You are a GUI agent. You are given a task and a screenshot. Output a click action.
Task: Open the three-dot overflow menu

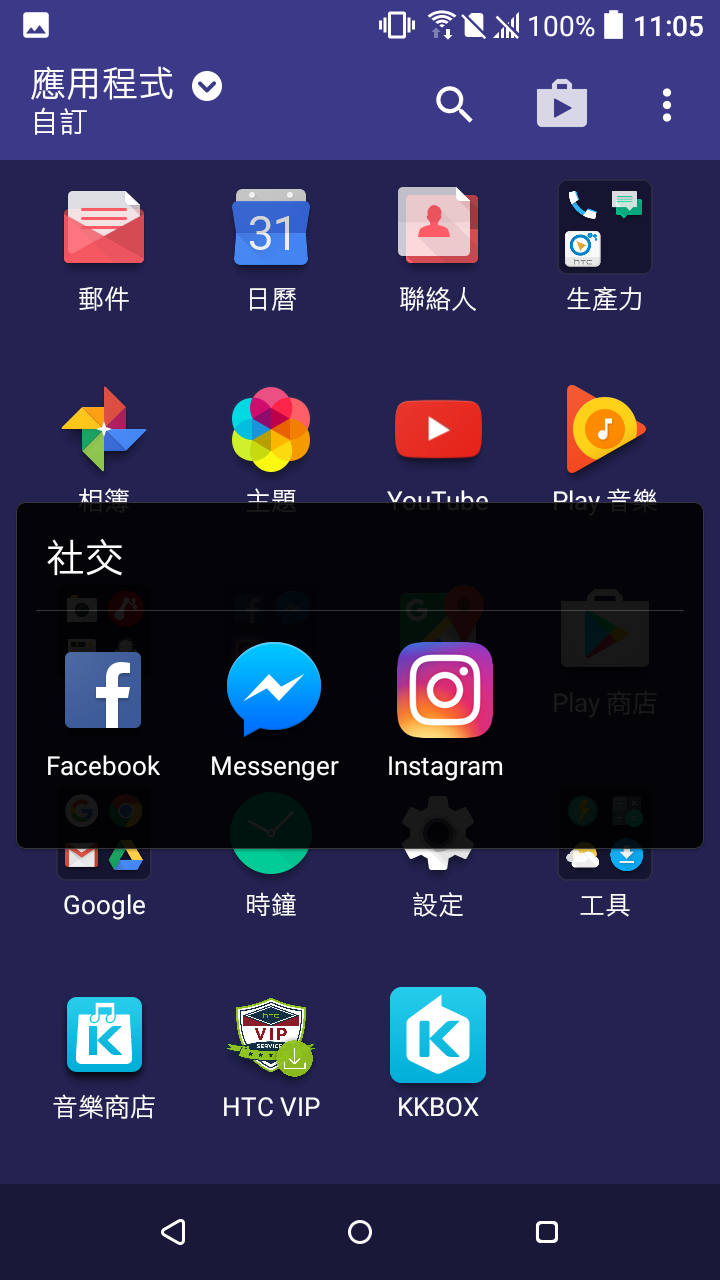pos(667,104)
